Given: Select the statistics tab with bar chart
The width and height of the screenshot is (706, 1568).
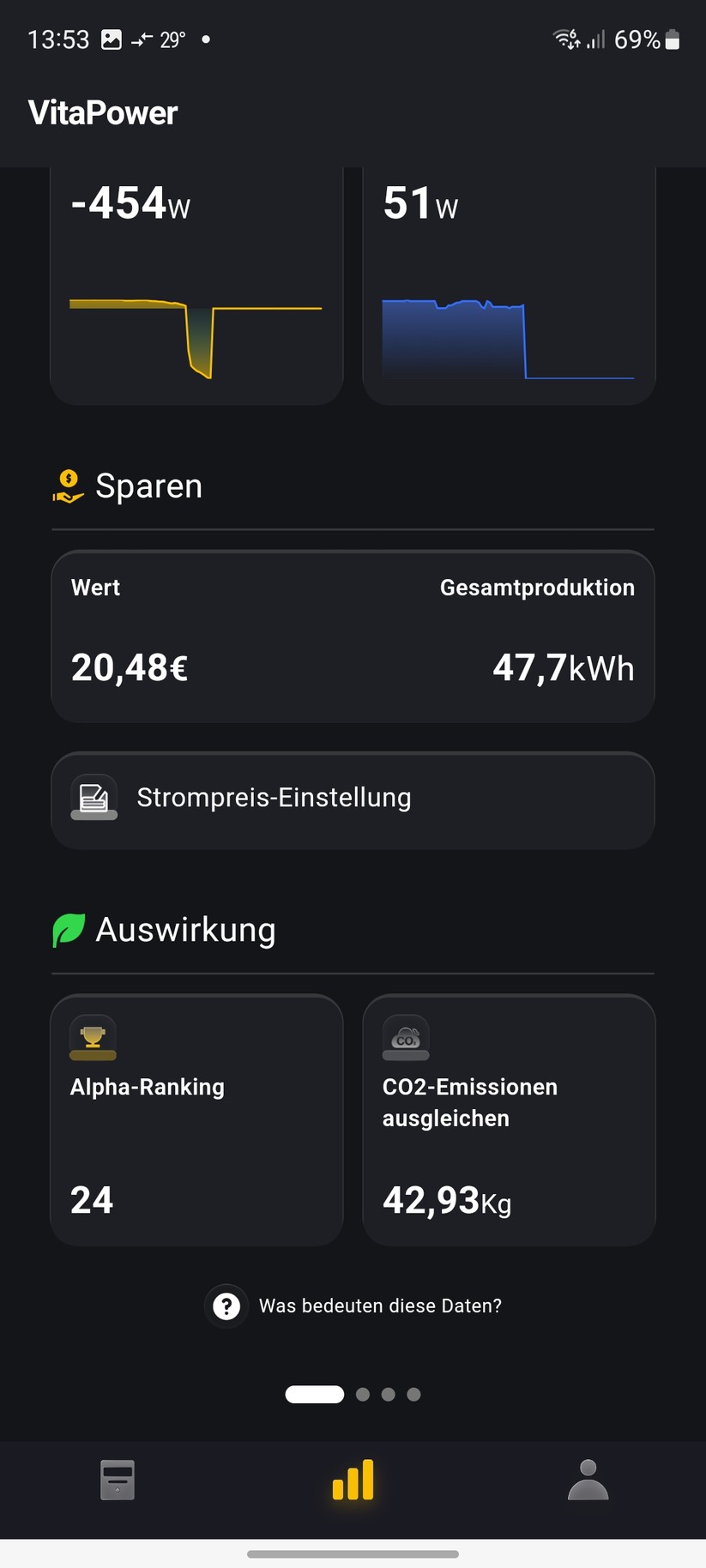Looking at the screenshot, I should coord(353,1480).
